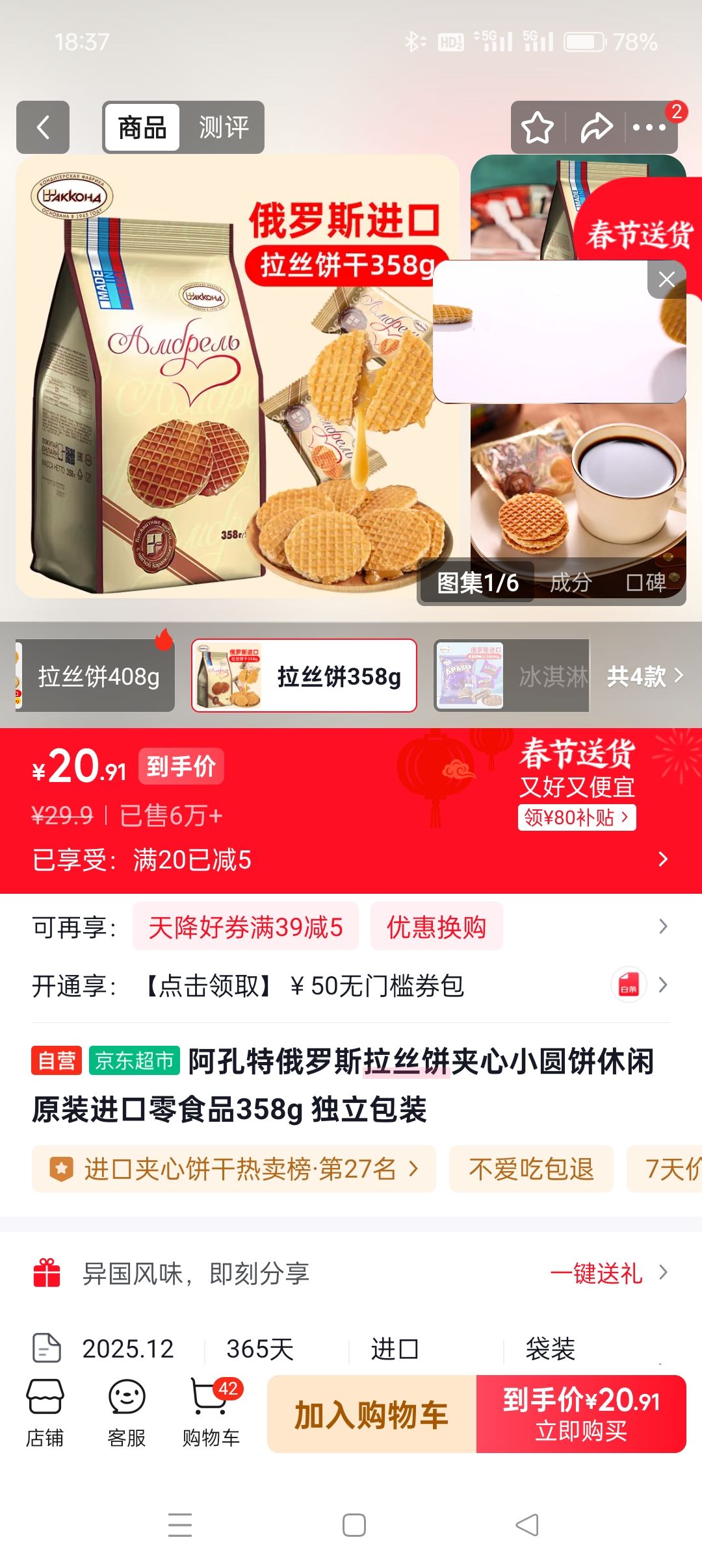Switch gallery to the 成分 section
This screenshot has width=702, height=1568.
pyautogui.click(x=571, y=583)
